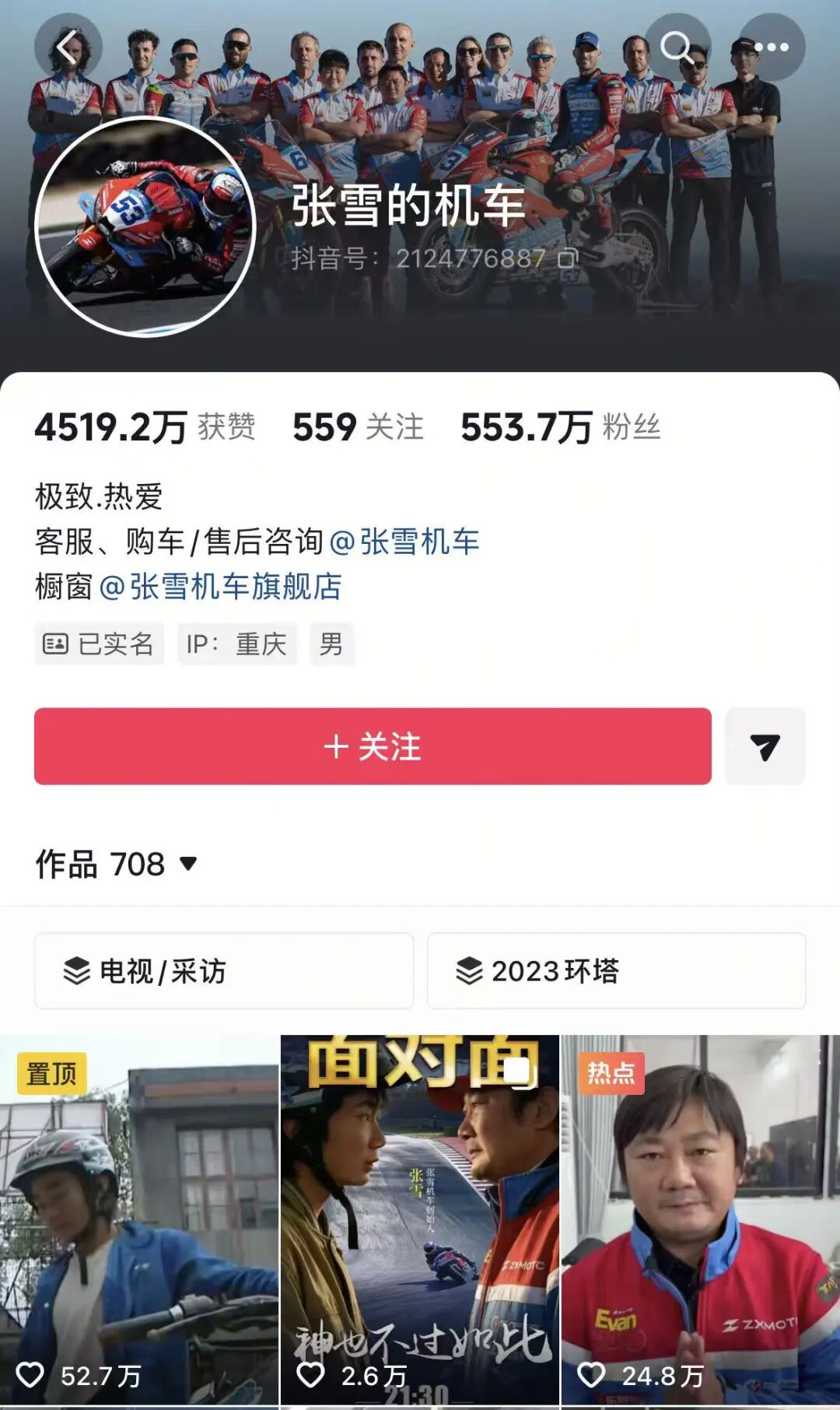Play the 面对面 video with 2.6万 likes
Screen dimensions: 840x1410
point(420,1220)
